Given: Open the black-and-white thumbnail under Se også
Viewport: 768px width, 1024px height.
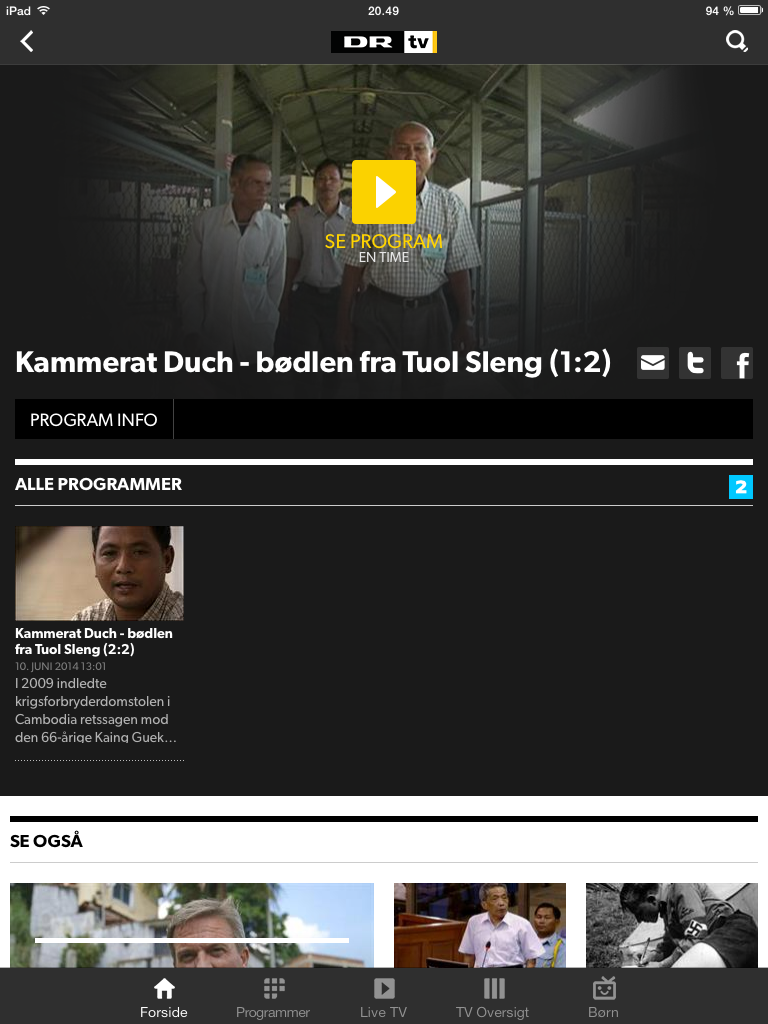Looking at the screenshot, I should 671,925.
